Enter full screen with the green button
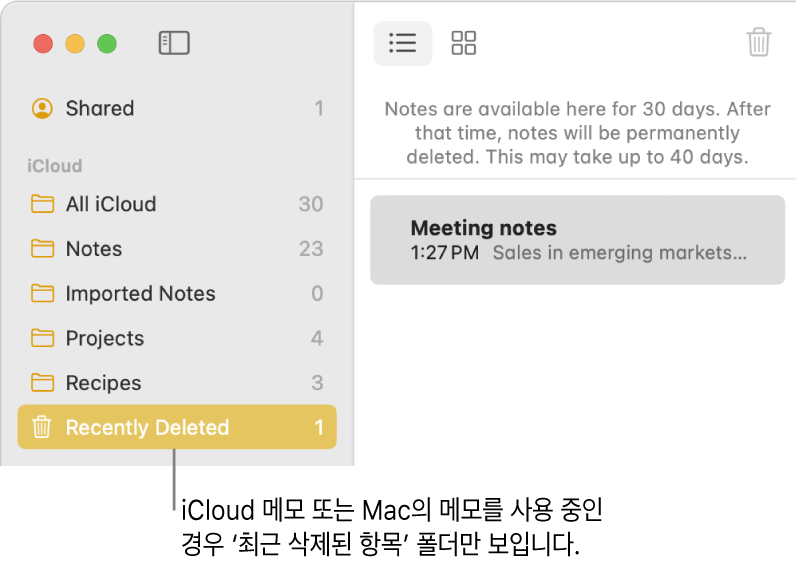This screenshot has height=564, width=798. point(107,44)
